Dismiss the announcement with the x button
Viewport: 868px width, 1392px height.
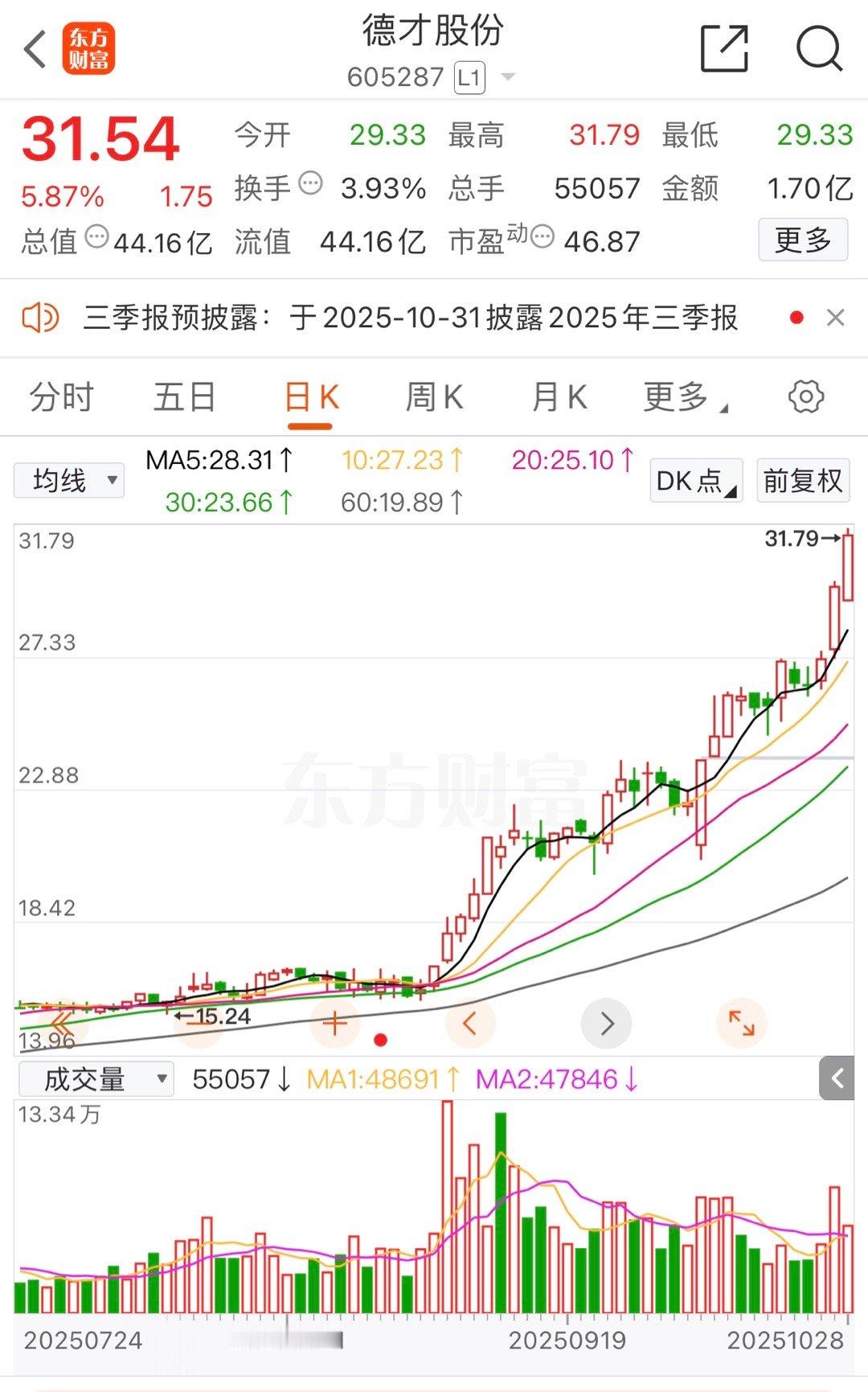coord(833,317)
